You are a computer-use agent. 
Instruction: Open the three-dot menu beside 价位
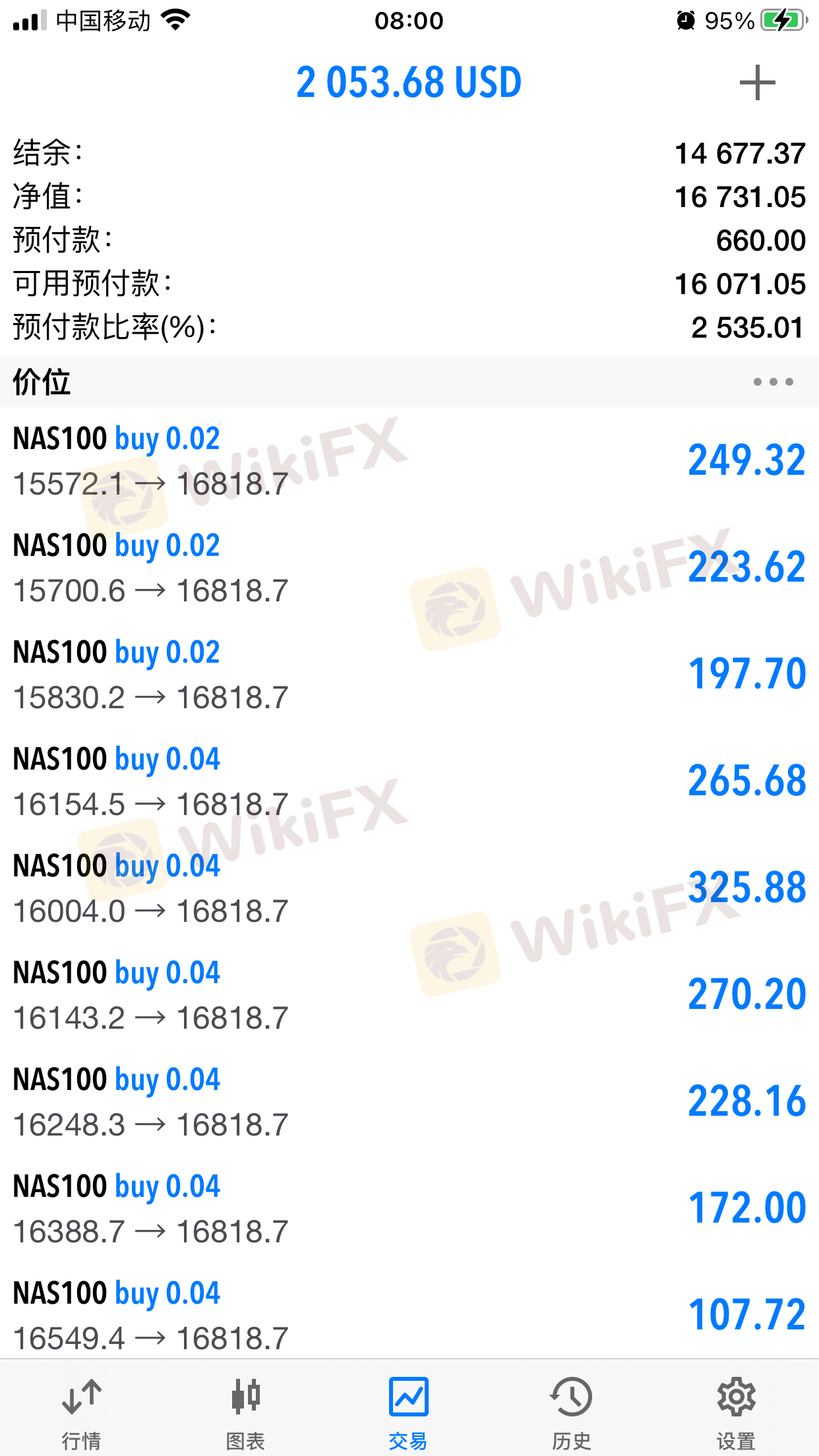coord(773,382)
